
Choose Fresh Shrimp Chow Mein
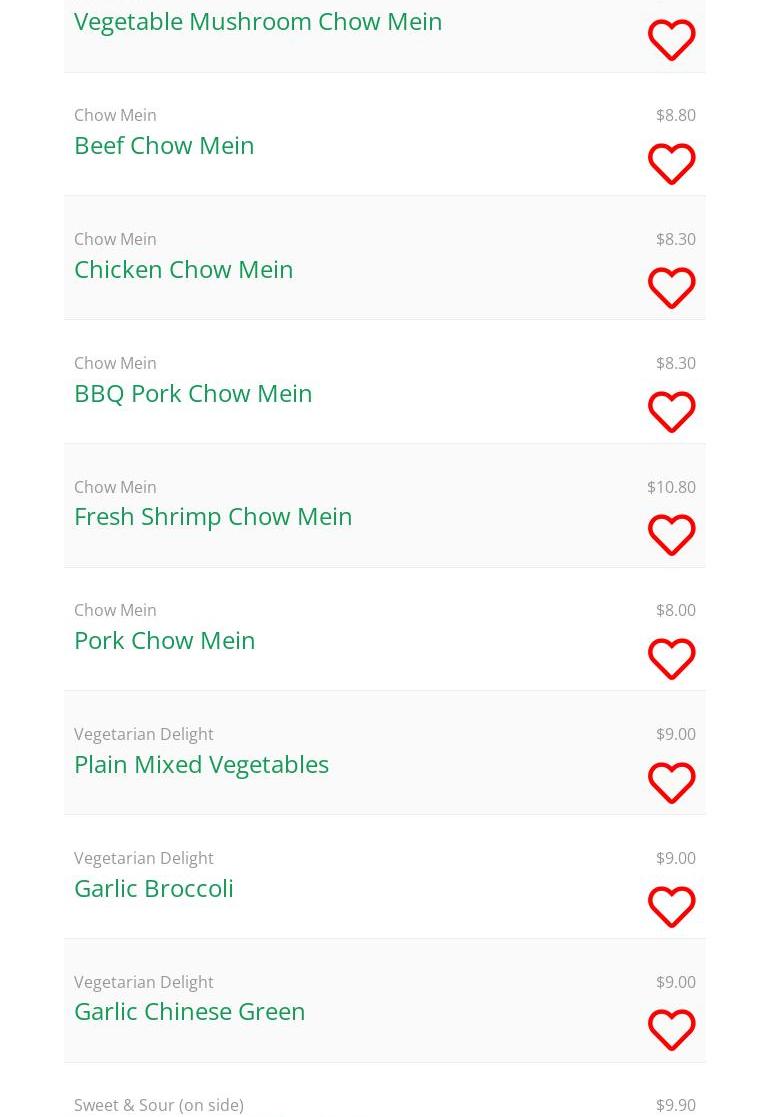click(213, 516)
